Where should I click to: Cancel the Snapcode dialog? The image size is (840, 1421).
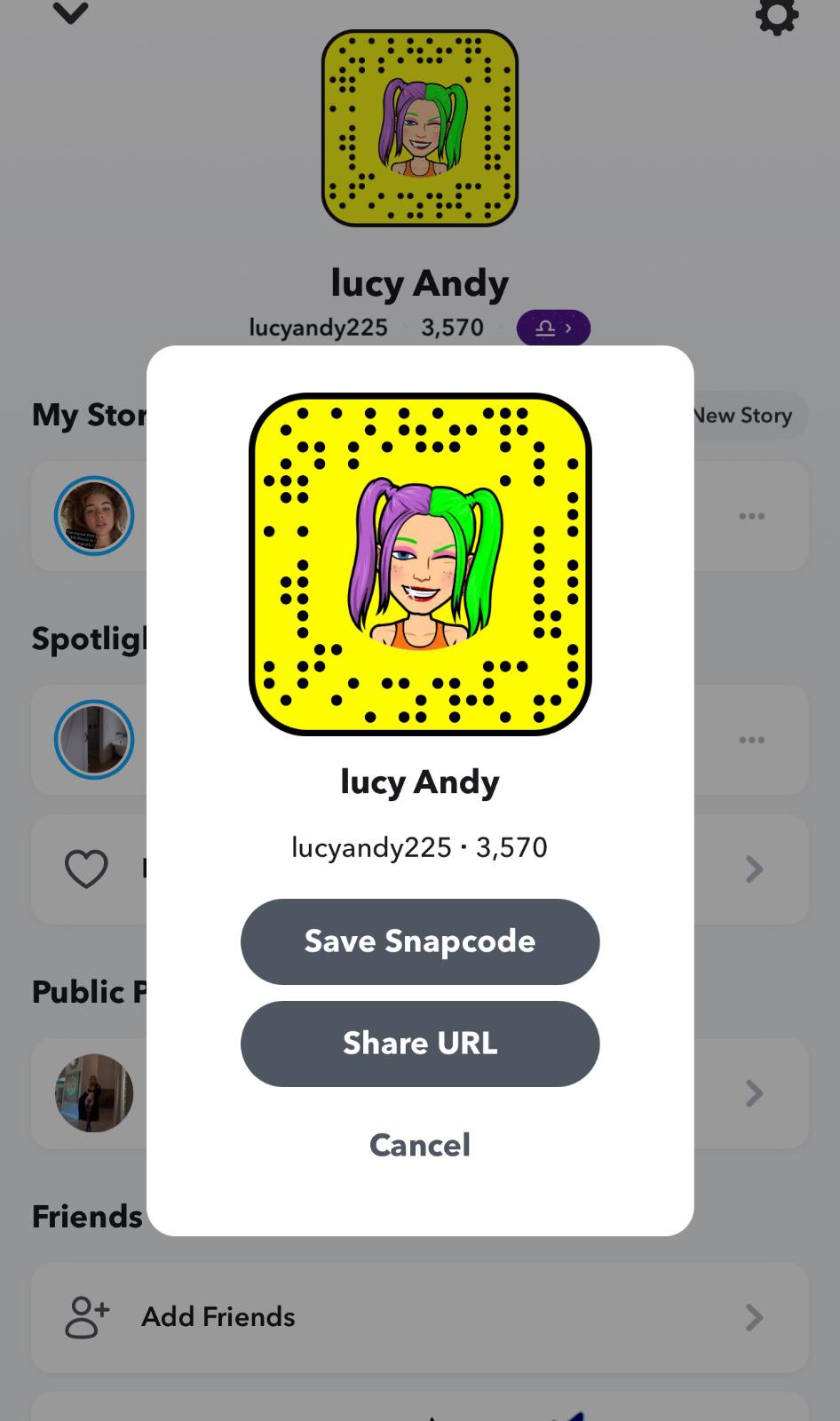(x=420, y=1145)
